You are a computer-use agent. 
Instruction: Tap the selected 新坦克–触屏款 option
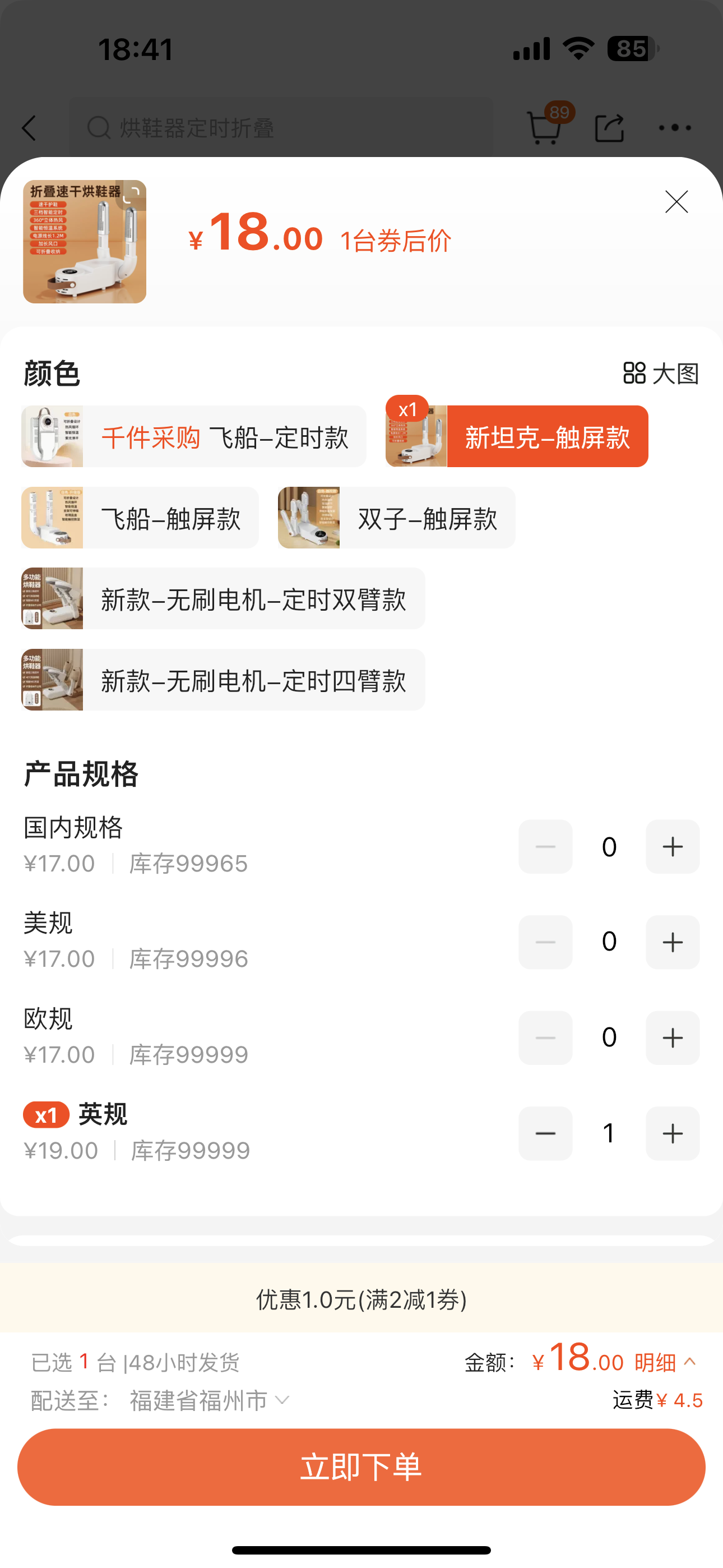point(517,437)
